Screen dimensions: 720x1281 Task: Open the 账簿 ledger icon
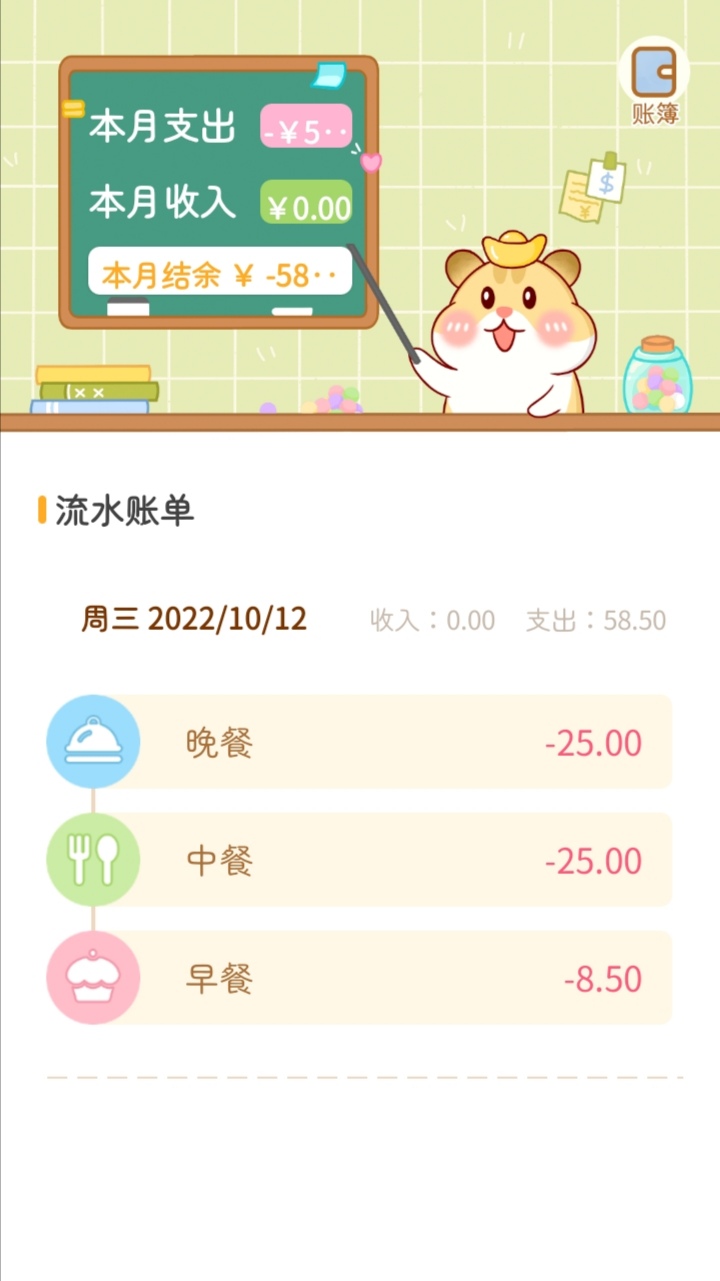point(655,81)
